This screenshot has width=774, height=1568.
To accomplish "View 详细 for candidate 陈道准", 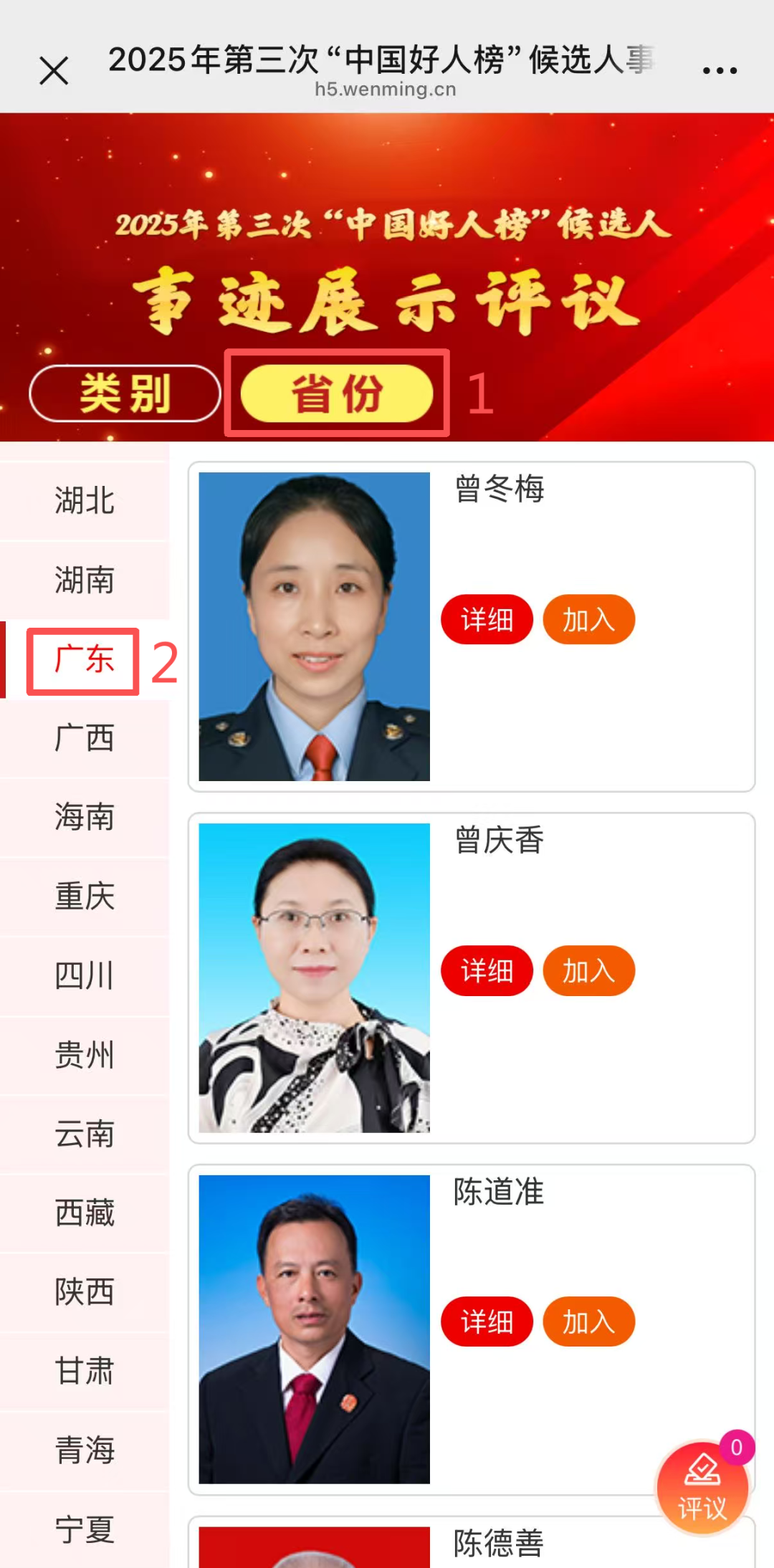I will (487, 1321).
